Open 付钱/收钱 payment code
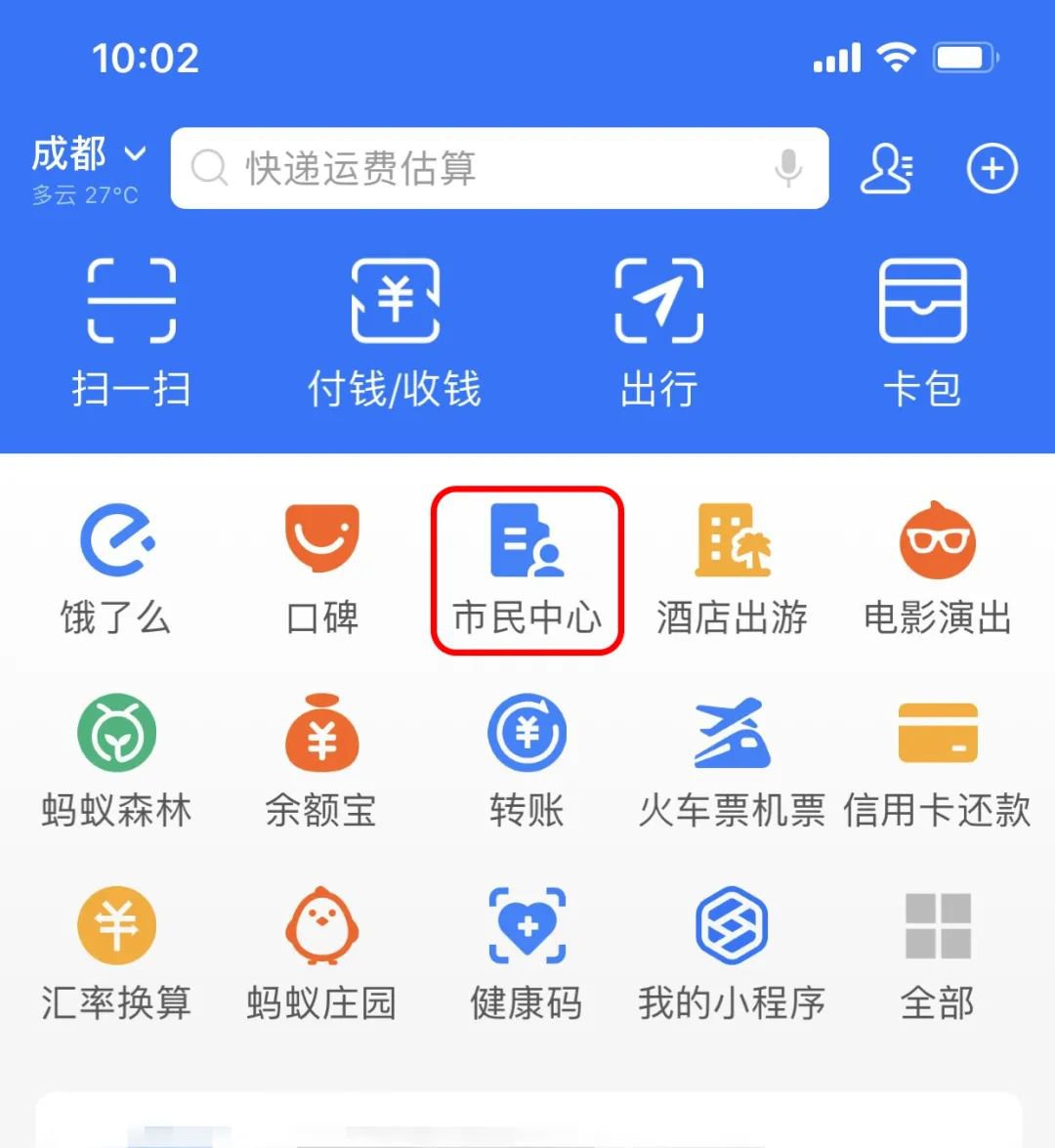Viewport: 1055px width, 1148px height. 395,332
